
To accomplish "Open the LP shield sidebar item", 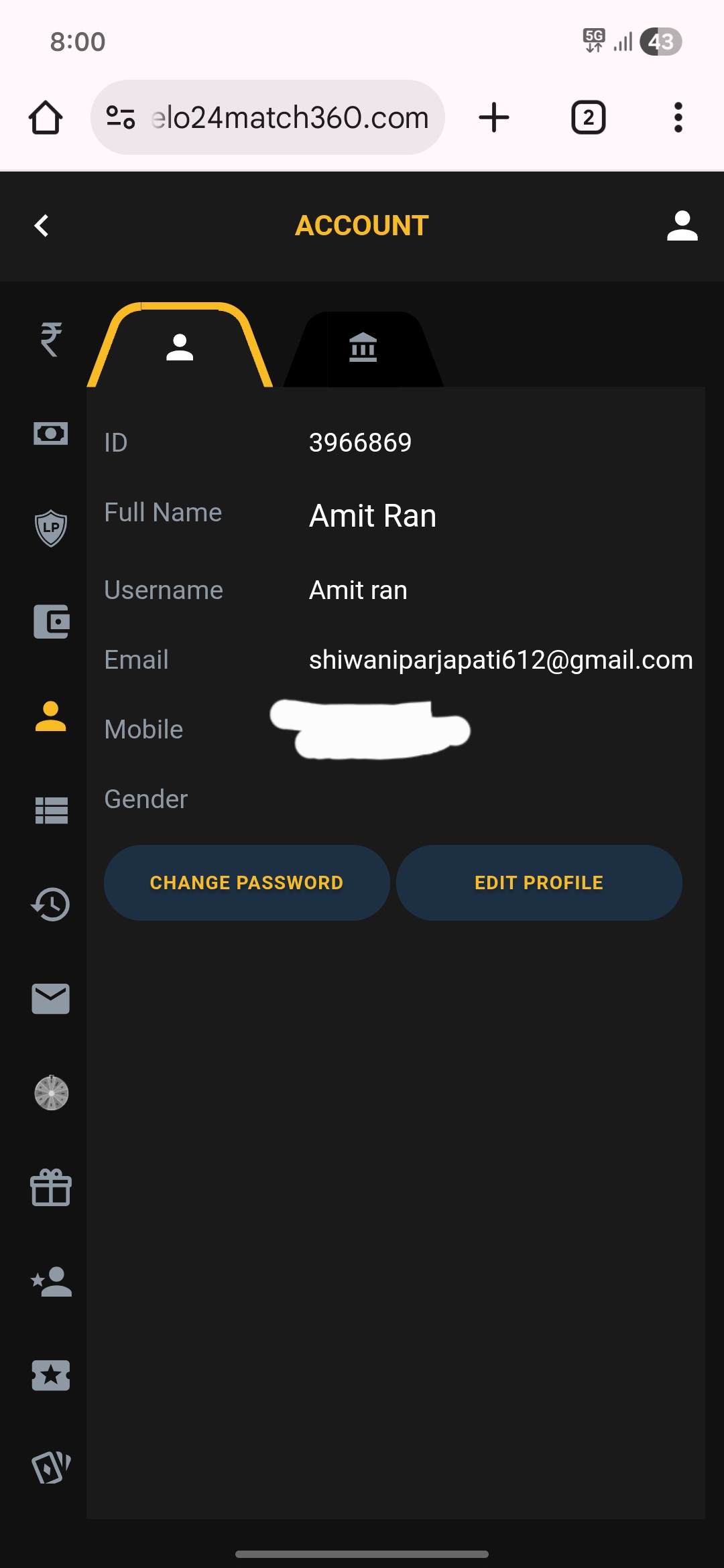I will (51, 527).
